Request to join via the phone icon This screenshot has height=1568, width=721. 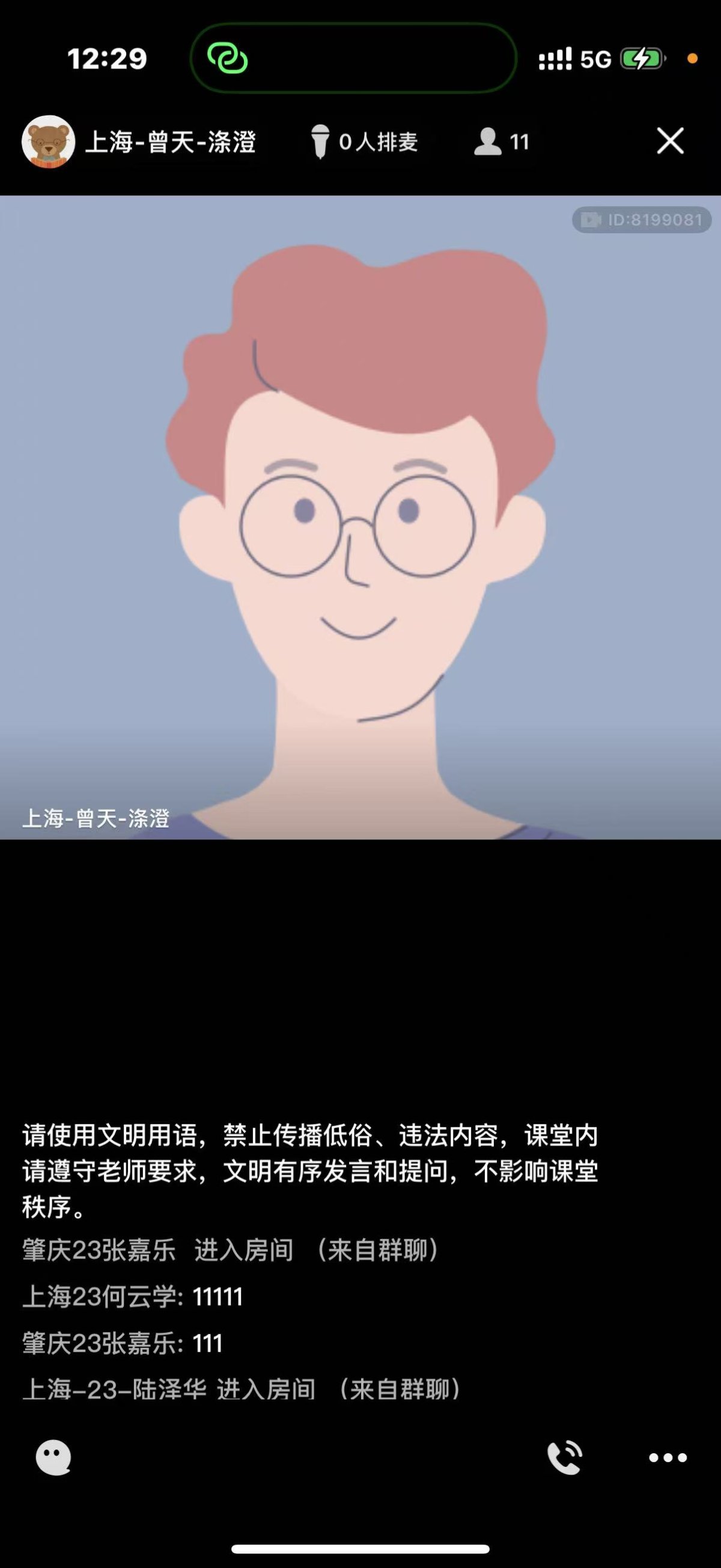coord(565,1457)
